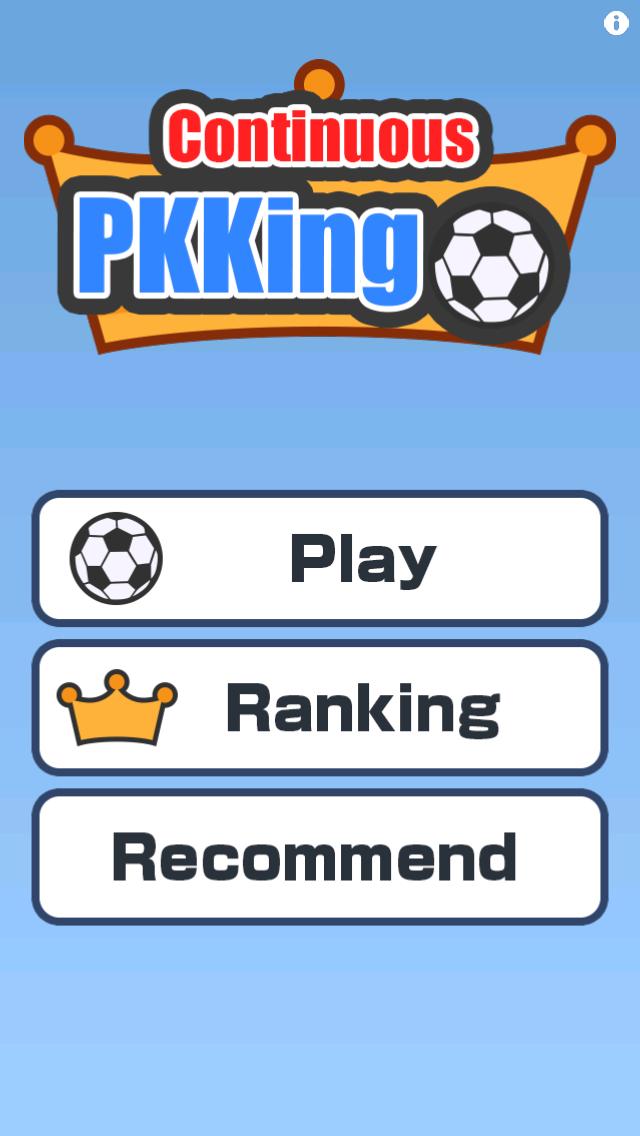
Task: Tap the Recommend button
Action: pyautogui.click(x=320, y=857)
